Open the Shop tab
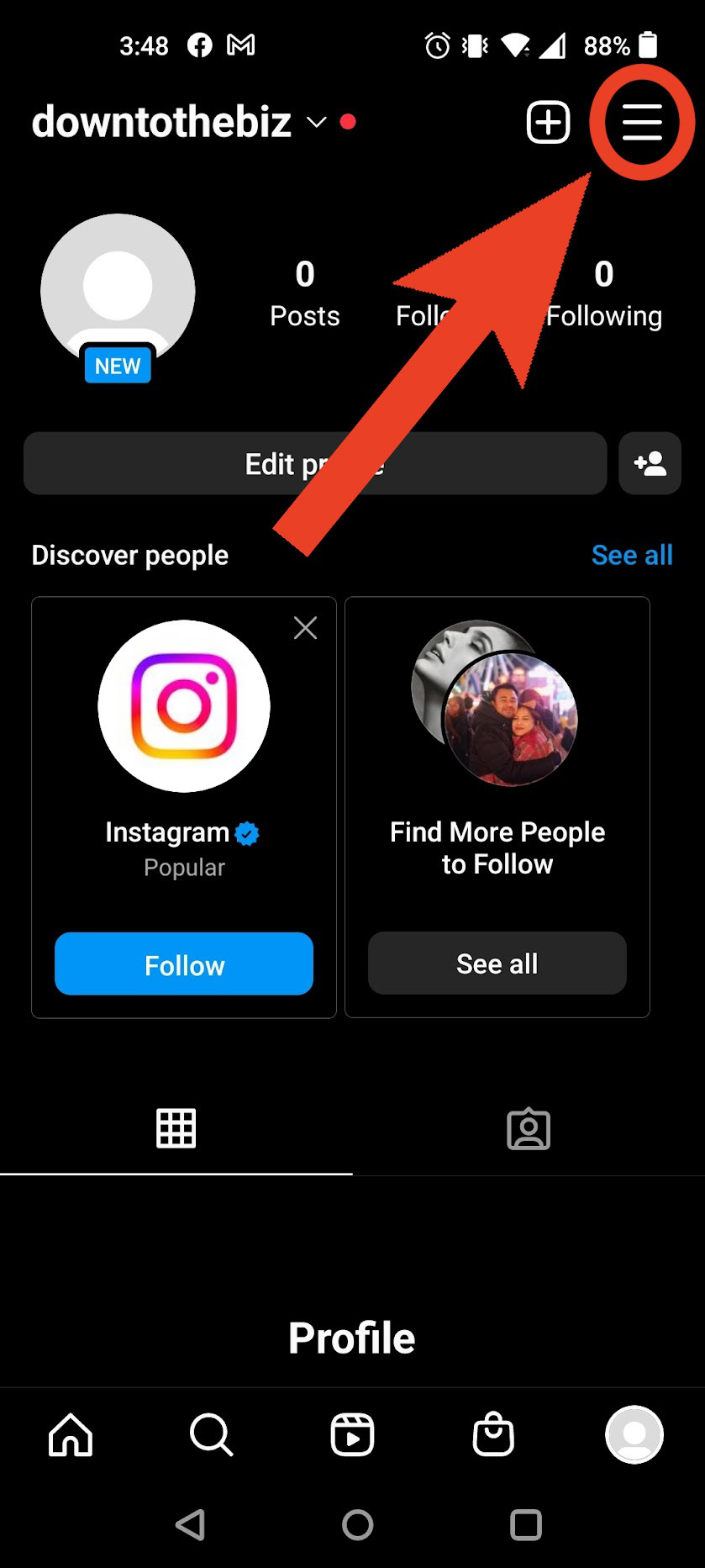705x1568 pixels. 493,1434
